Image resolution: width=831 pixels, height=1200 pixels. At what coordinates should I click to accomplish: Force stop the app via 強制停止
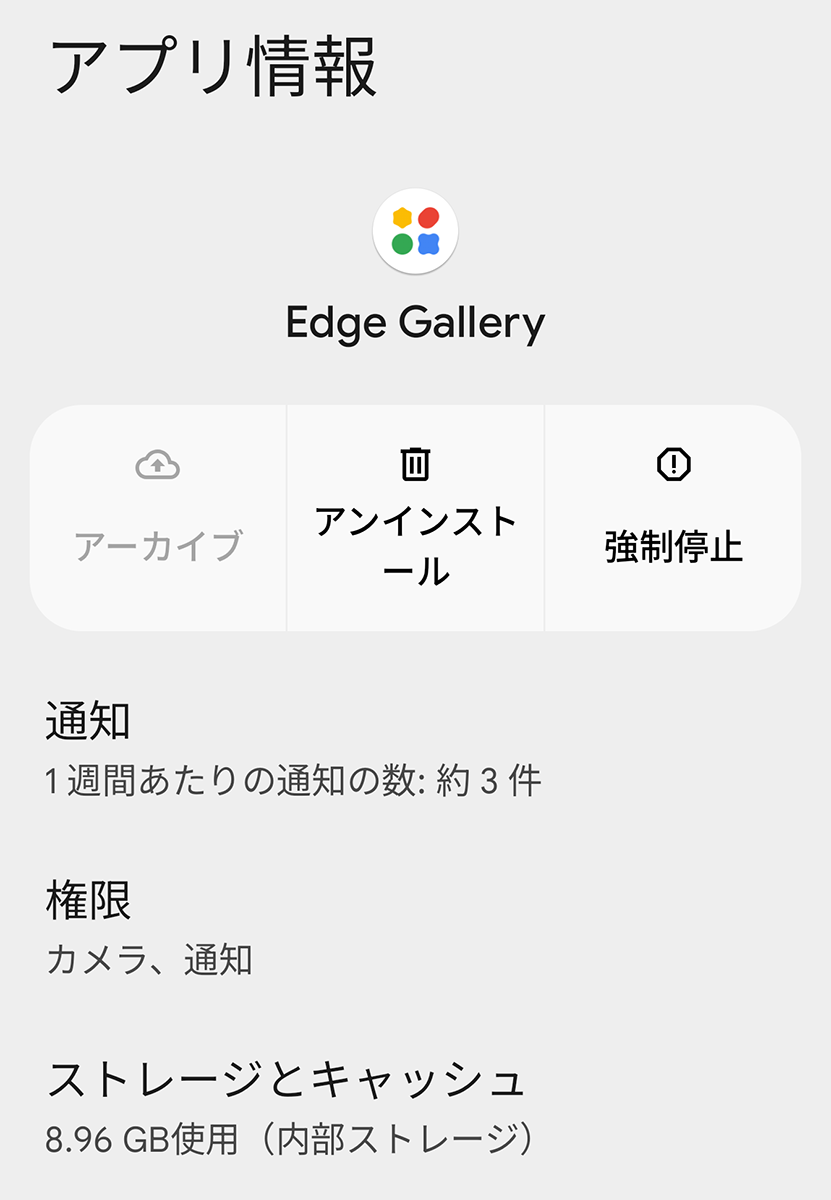pos(673,518)
